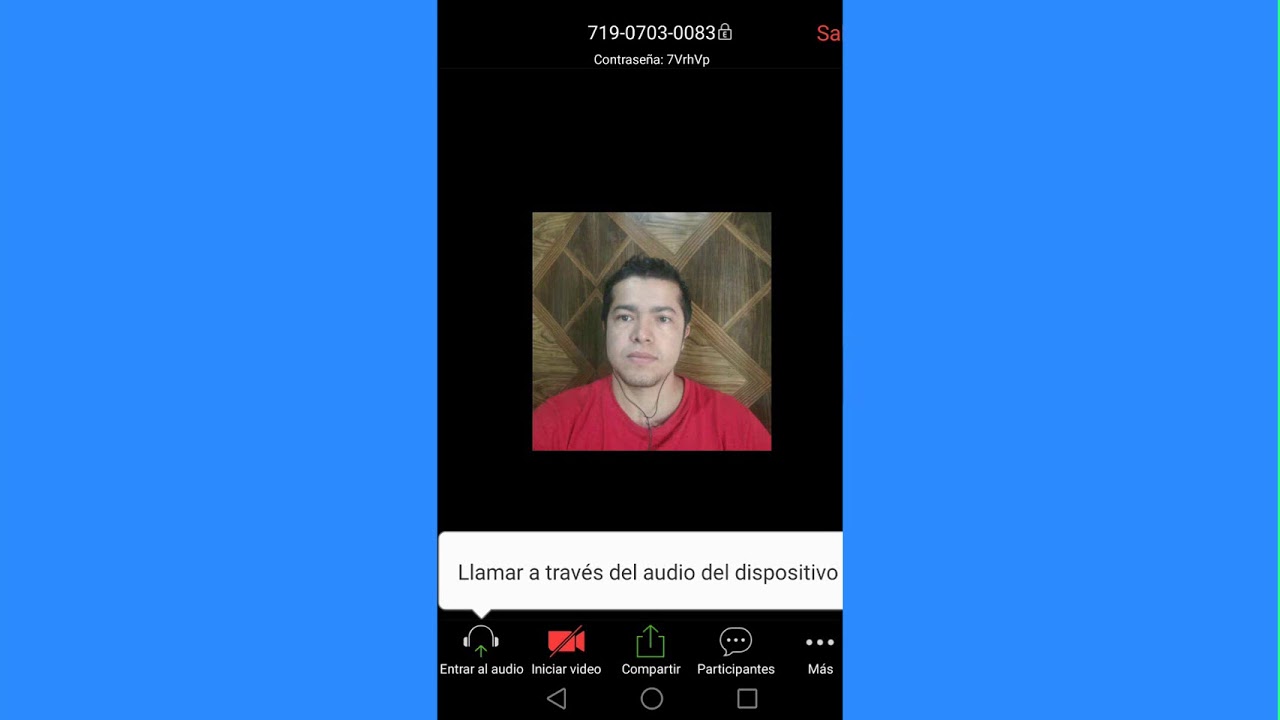
Task: Start camera with Iniciar video
Action: point(566,651)
